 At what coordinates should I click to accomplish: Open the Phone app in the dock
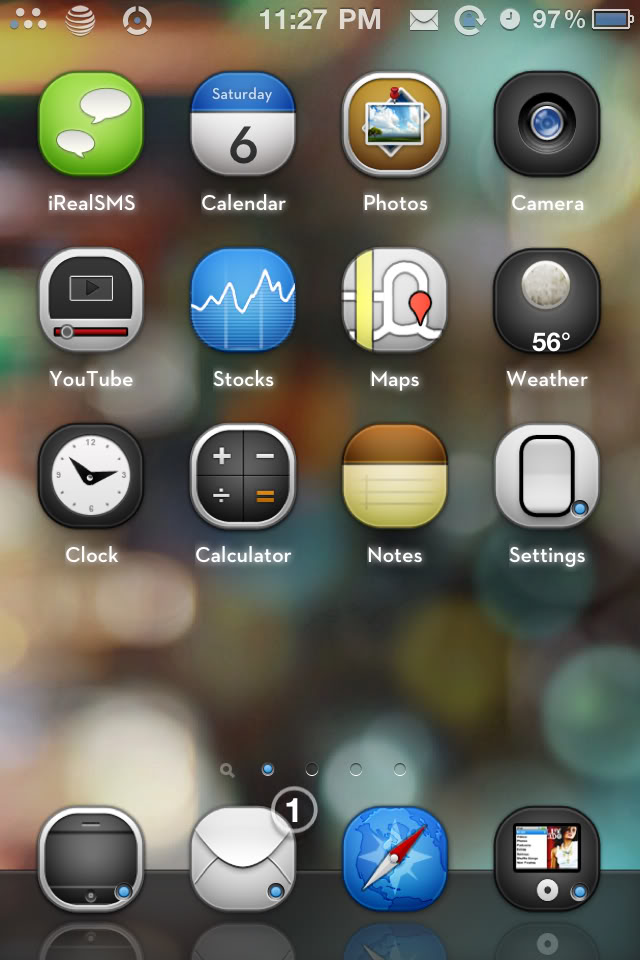(x=91, y=858)
